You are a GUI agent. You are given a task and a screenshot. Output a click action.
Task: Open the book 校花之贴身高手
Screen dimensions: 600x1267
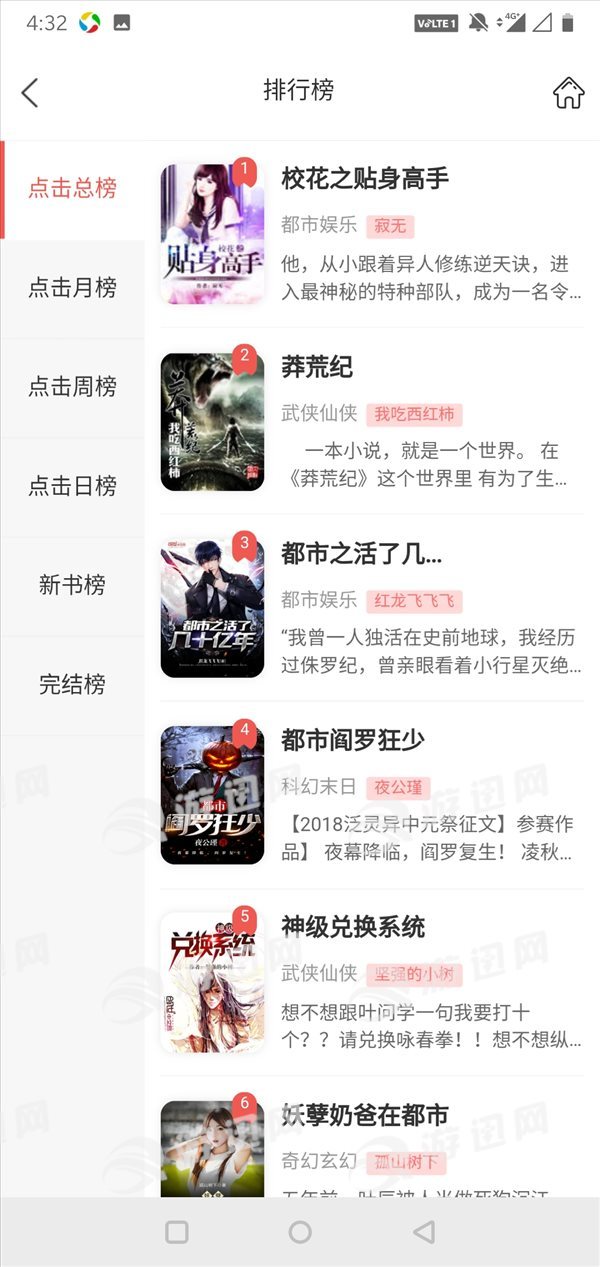pos(365,180)
